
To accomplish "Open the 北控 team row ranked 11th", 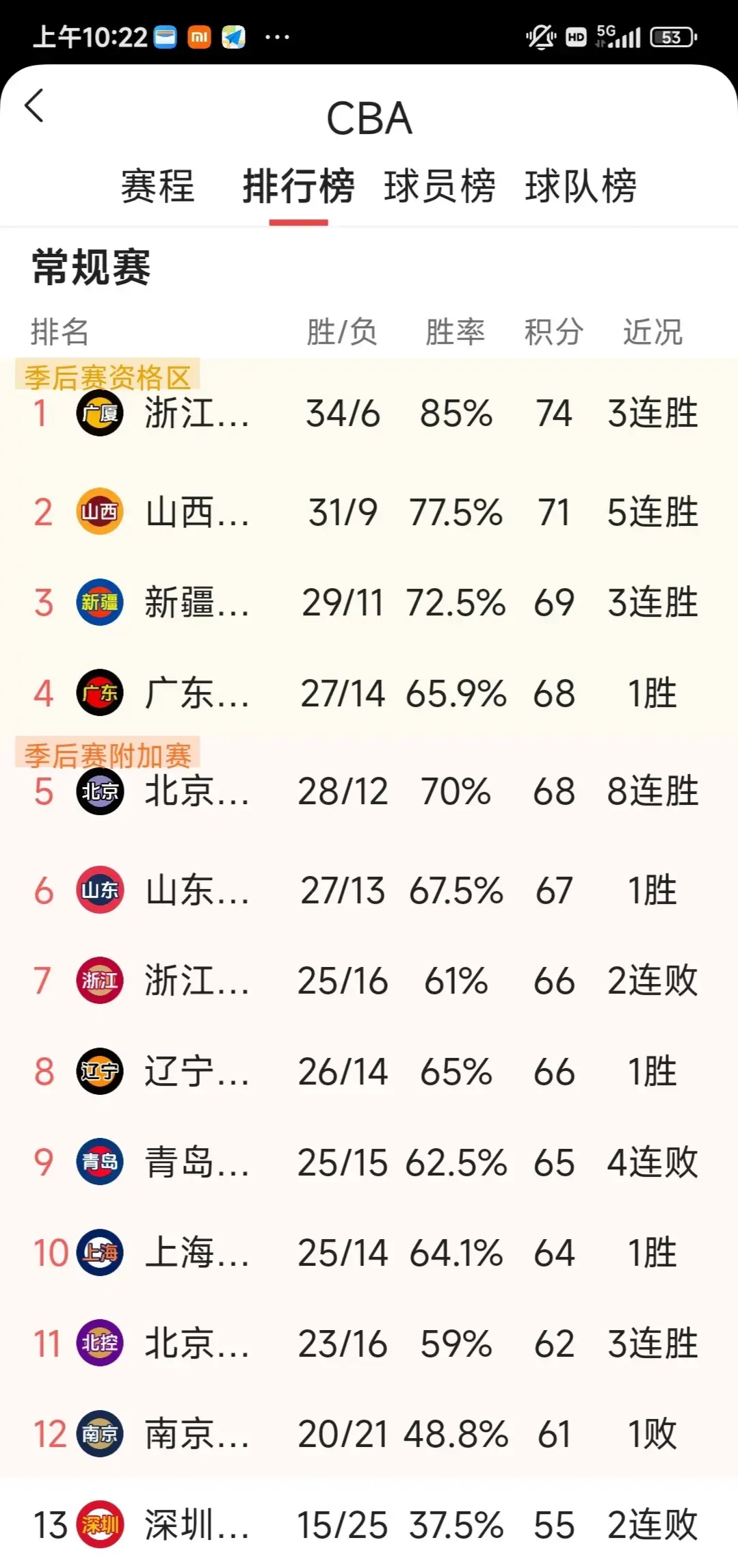I will pyautogui.click(x=197, y=1344).
